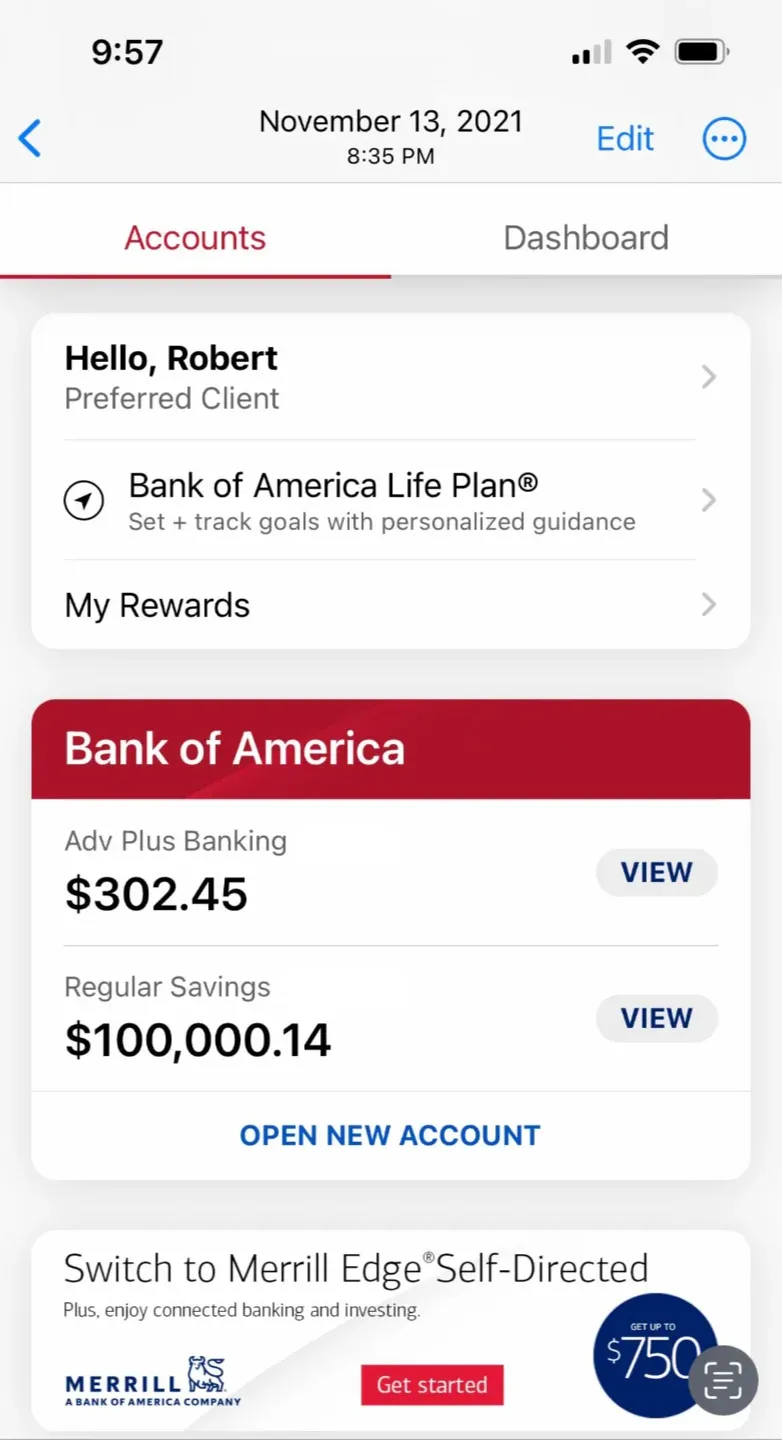Go back to the photo library
This screenshot has width=783, height=1440.
click(x=31, y=138)
